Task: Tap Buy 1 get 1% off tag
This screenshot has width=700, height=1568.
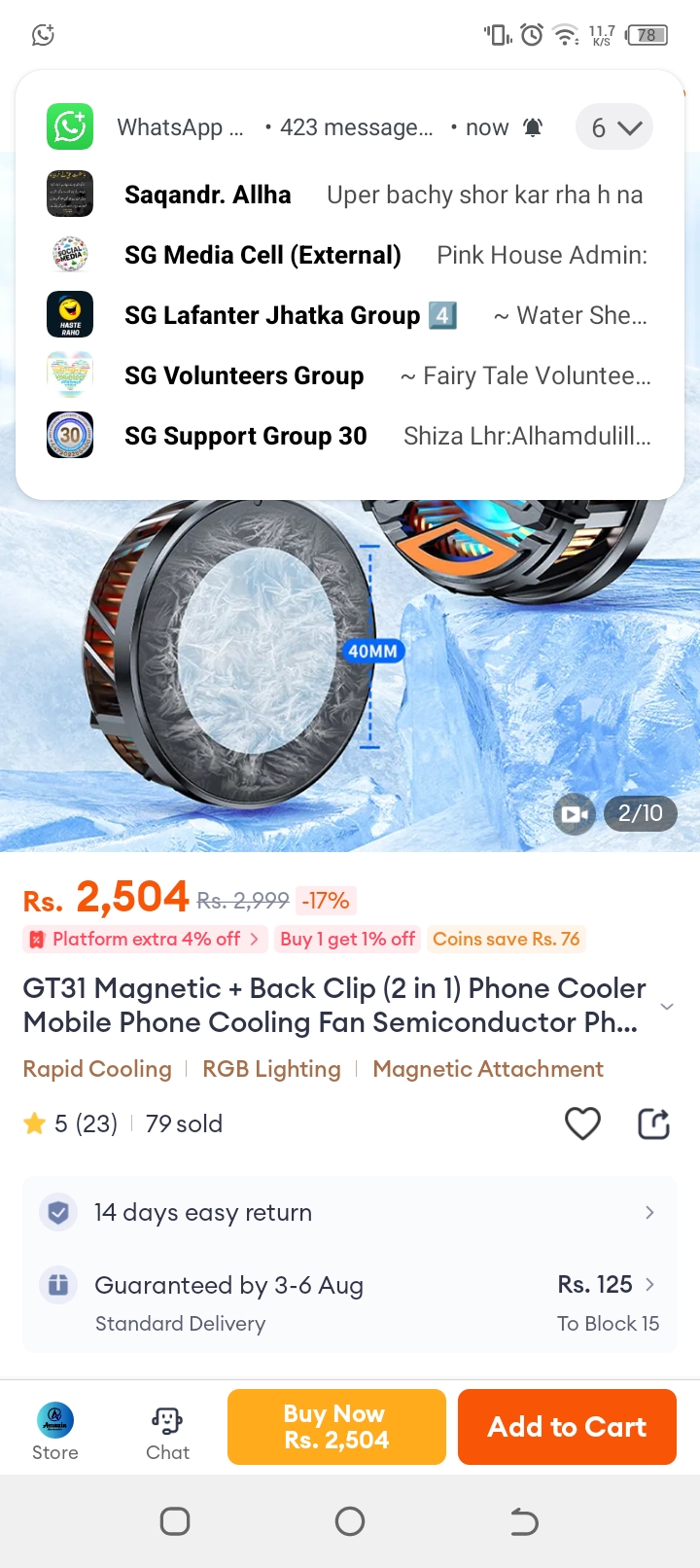Action: coord(347,939)
